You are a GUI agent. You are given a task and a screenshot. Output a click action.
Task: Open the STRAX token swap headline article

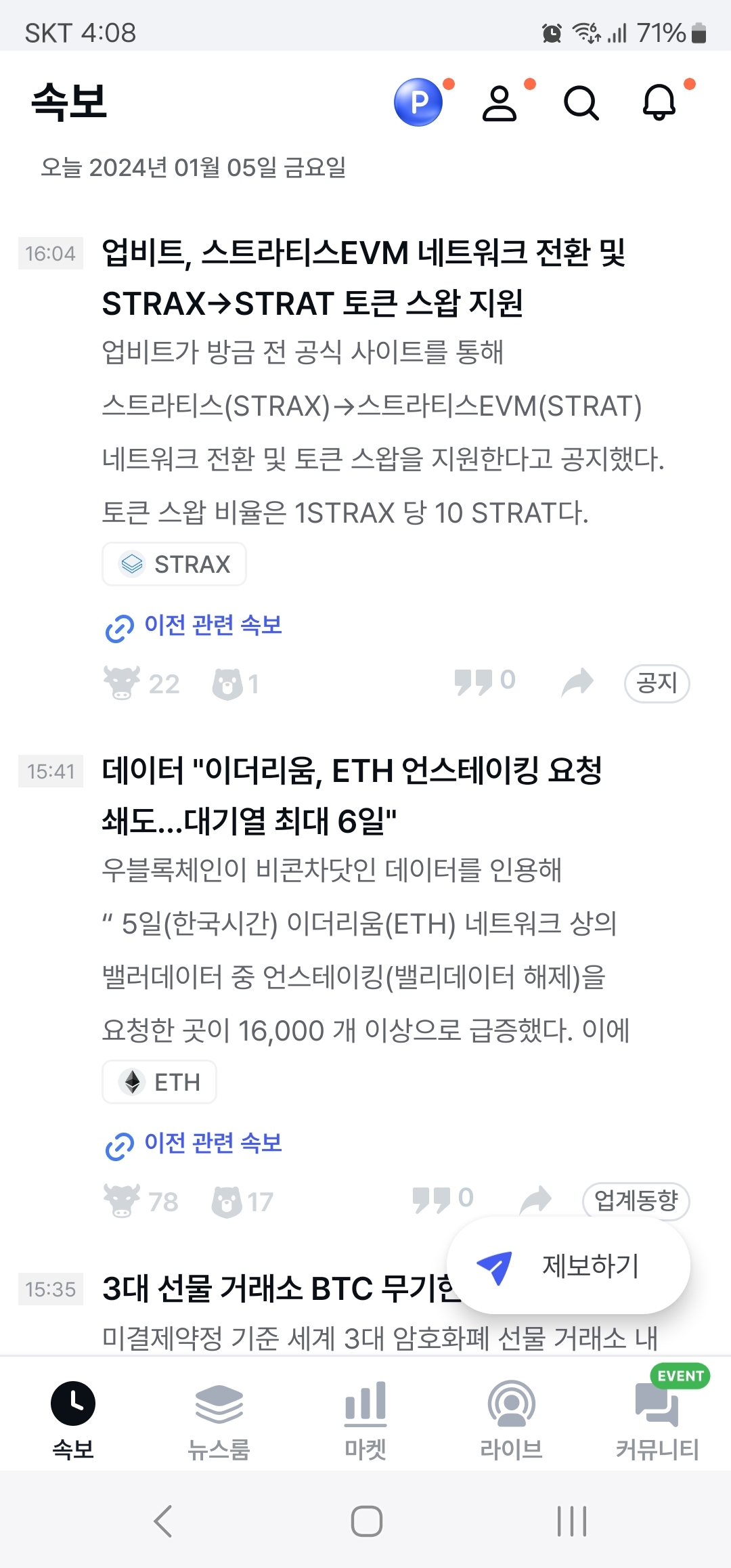coord(365,278)
